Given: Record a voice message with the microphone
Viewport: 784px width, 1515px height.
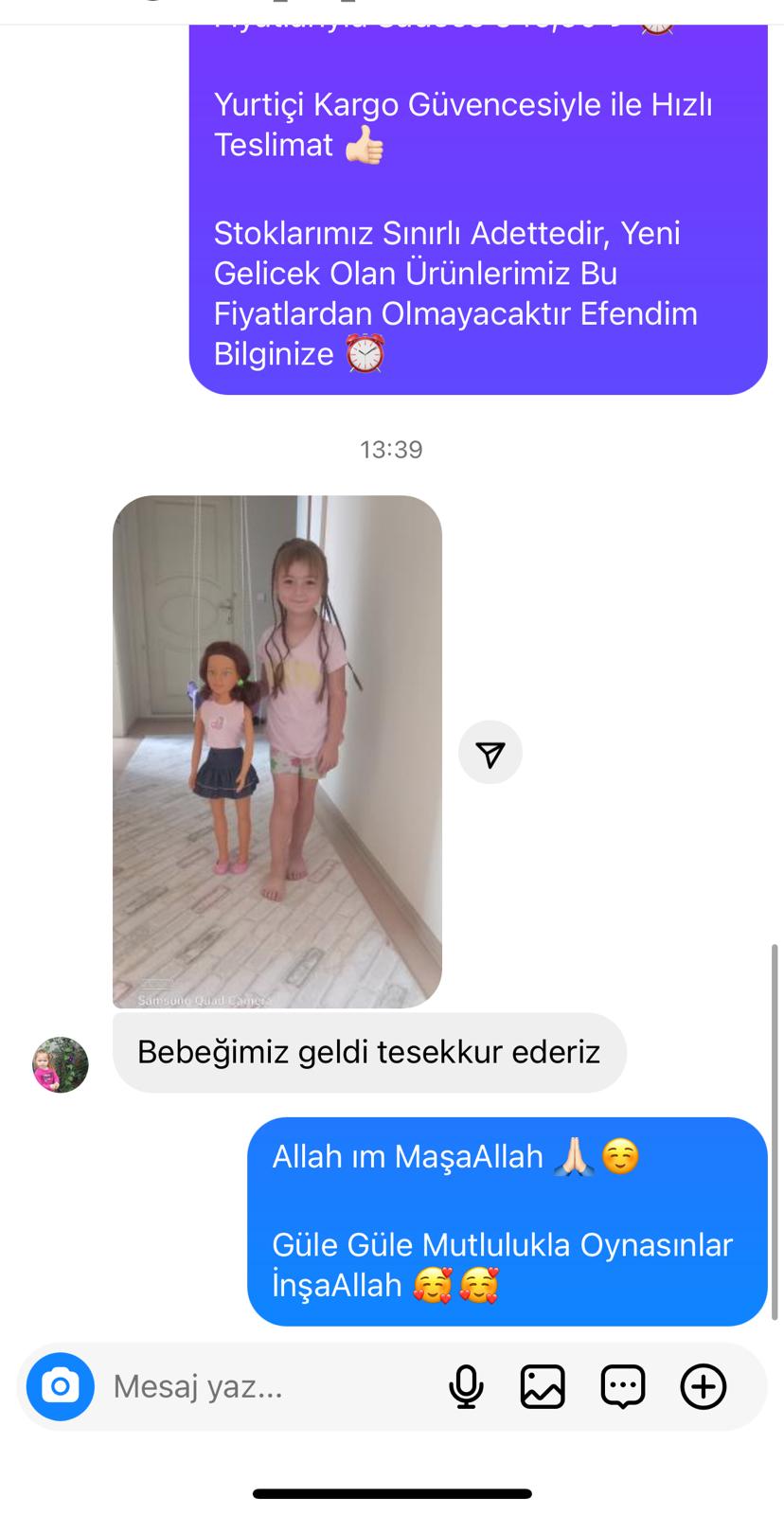Looking at the screenshot, I should click(466, 1387).
